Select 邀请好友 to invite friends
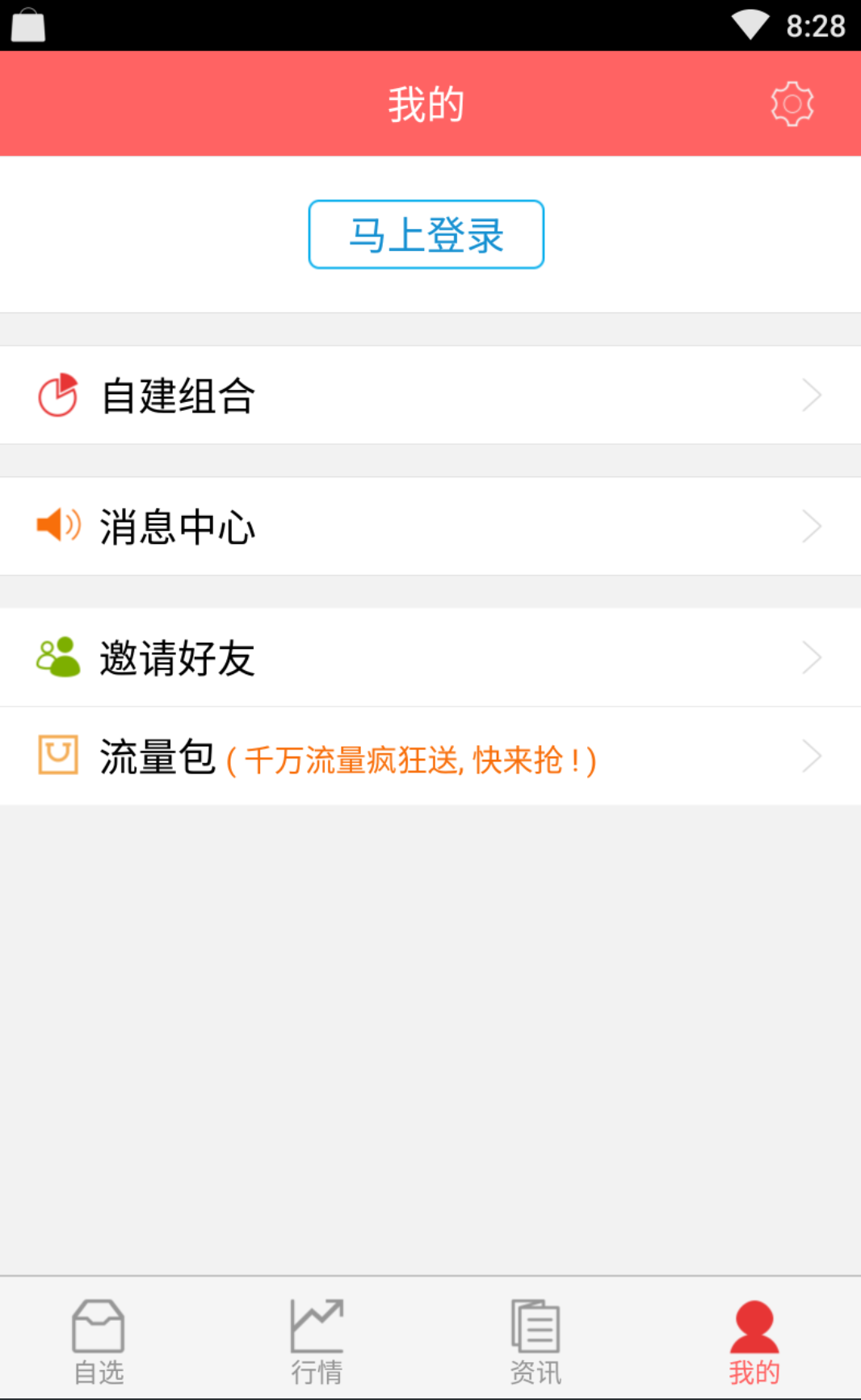 [x=430, y=658]
